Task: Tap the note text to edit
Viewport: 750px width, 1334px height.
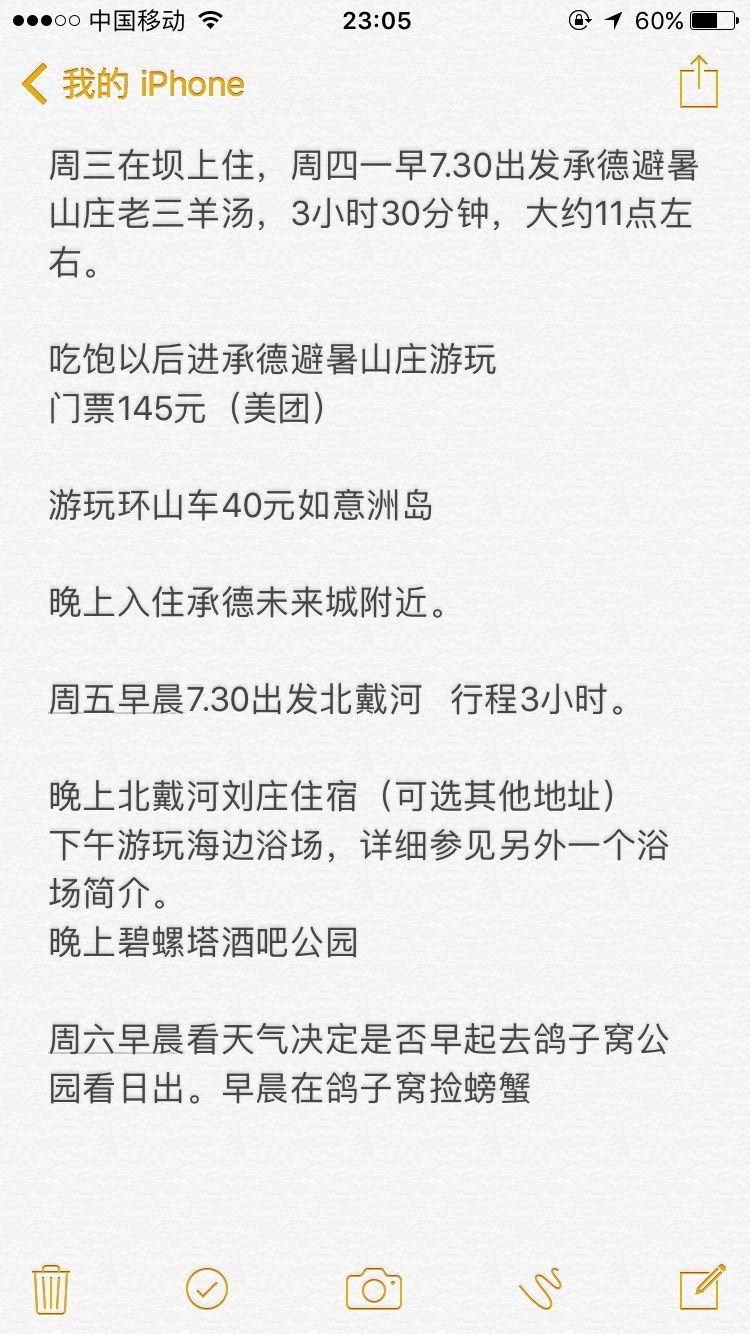Action: 372,620
